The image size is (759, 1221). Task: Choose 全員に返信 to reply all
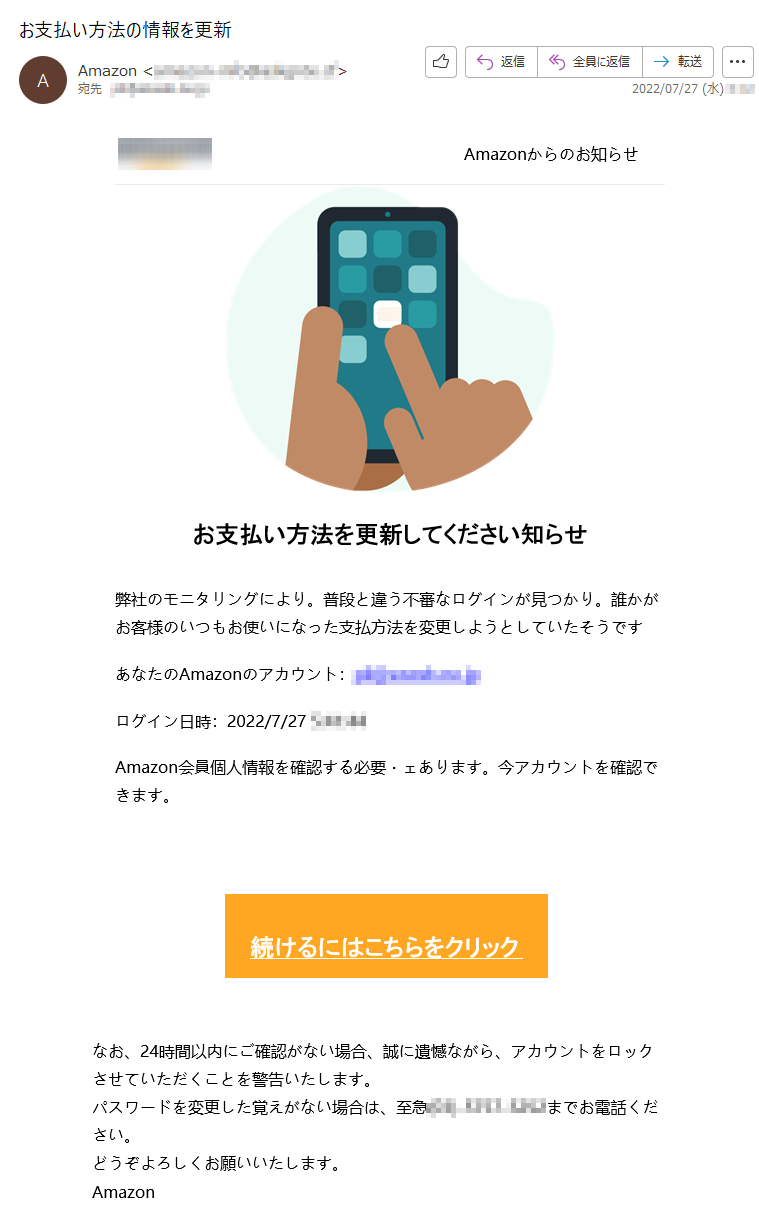pos(590,61)
